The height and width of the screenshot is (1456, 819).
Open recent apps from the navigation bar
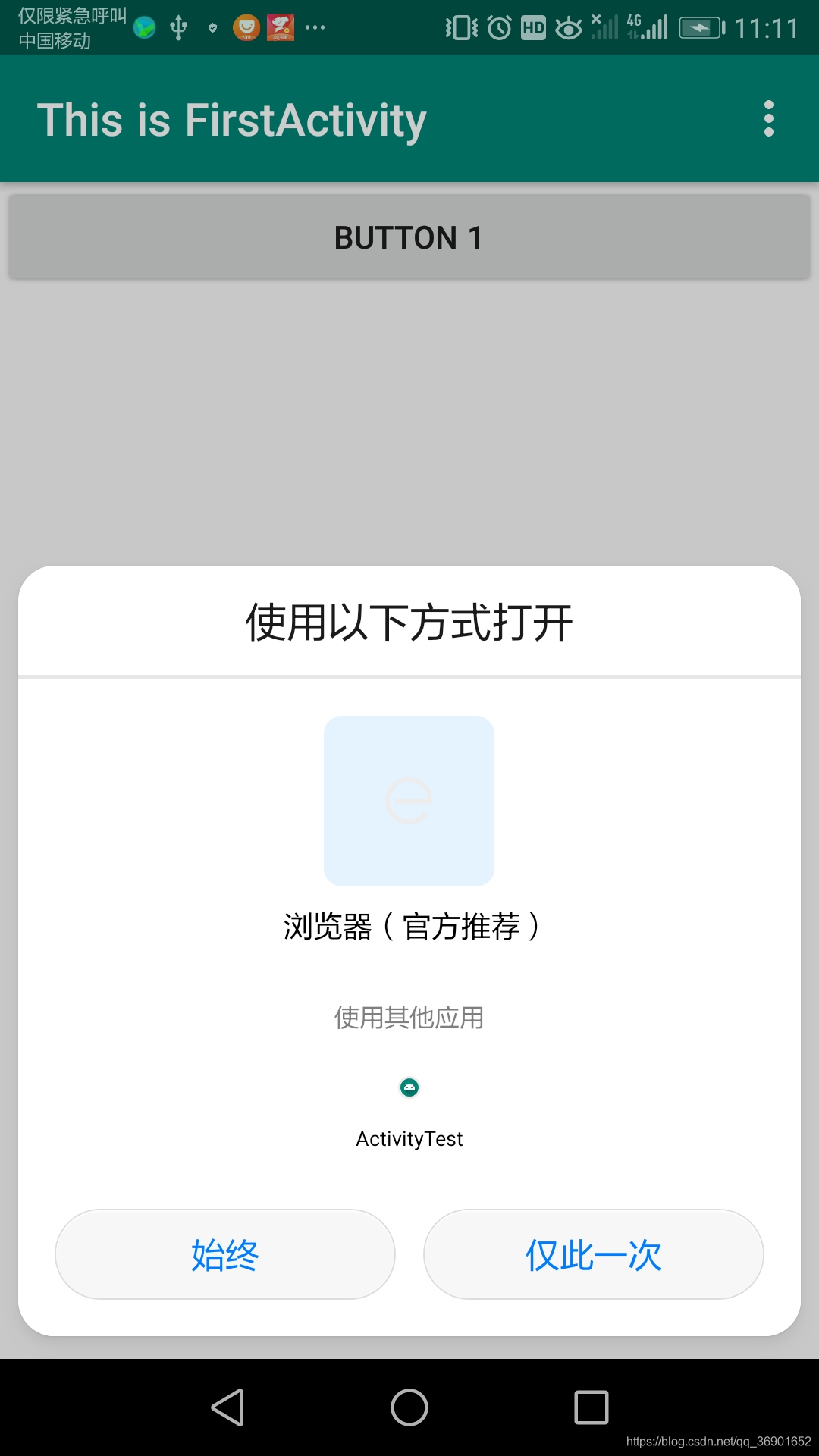591,1407
